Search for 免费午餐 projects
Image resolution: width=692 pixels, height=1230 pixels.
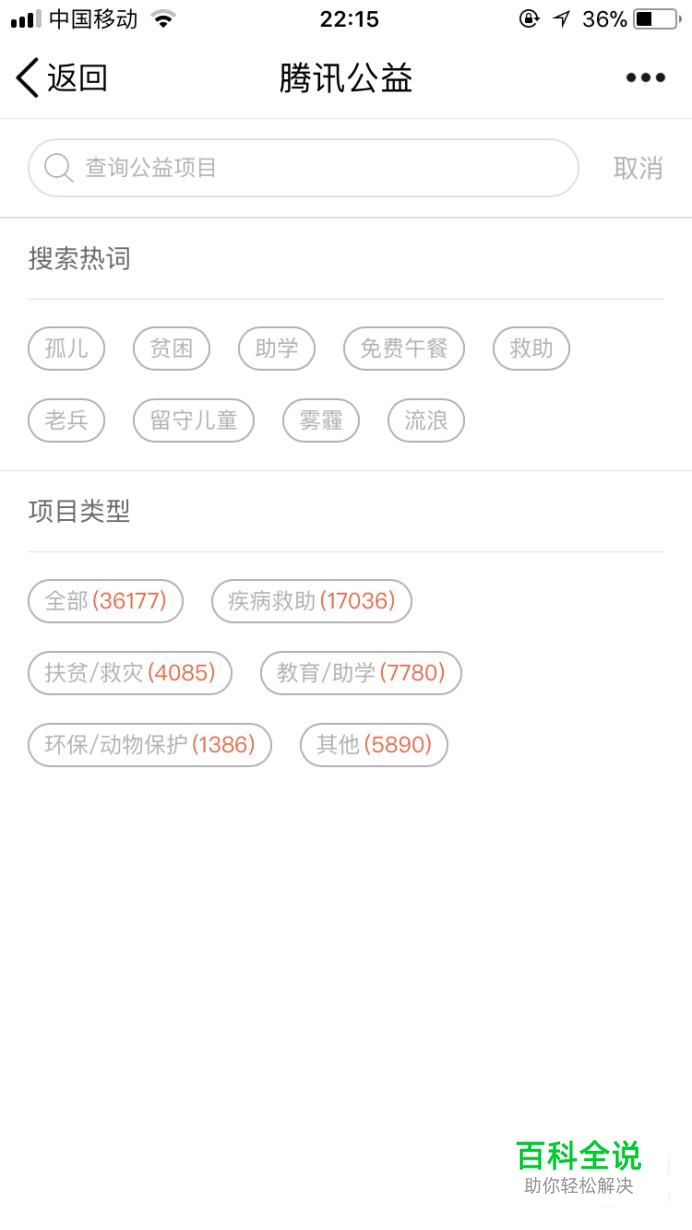tap(404, 349)
